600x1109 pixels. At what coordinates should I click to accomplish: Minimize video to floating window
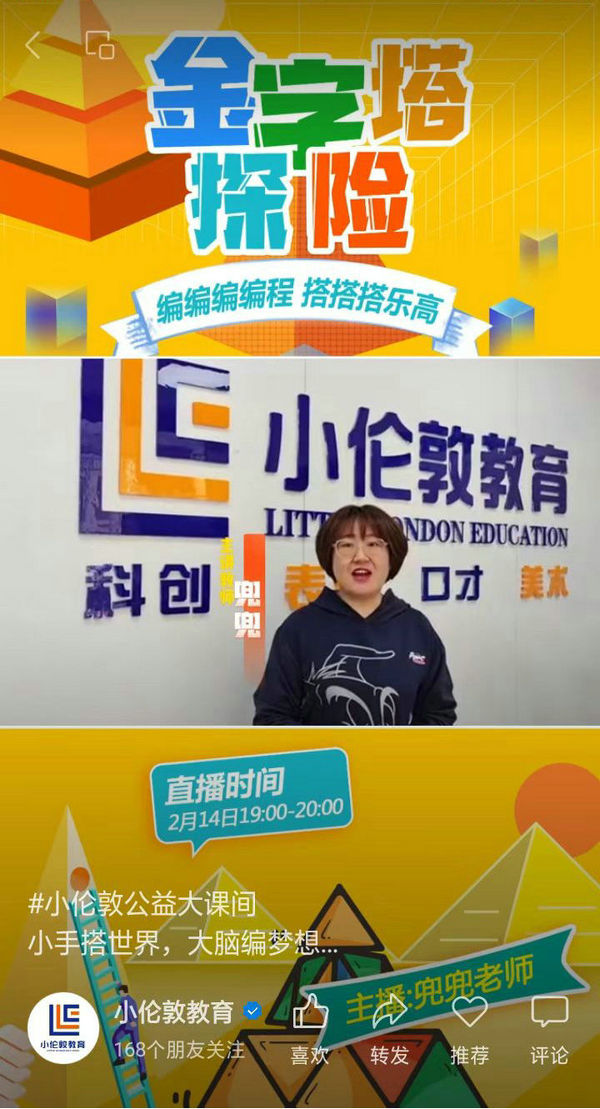pyautogui.click(x=100, y=45)
